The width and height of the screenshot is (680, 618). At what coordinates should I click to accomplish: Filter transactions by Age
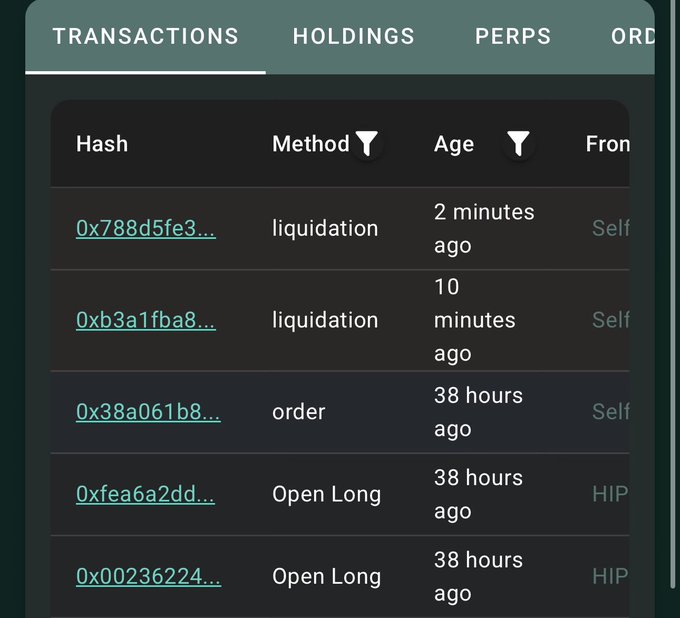coord(517,144)
